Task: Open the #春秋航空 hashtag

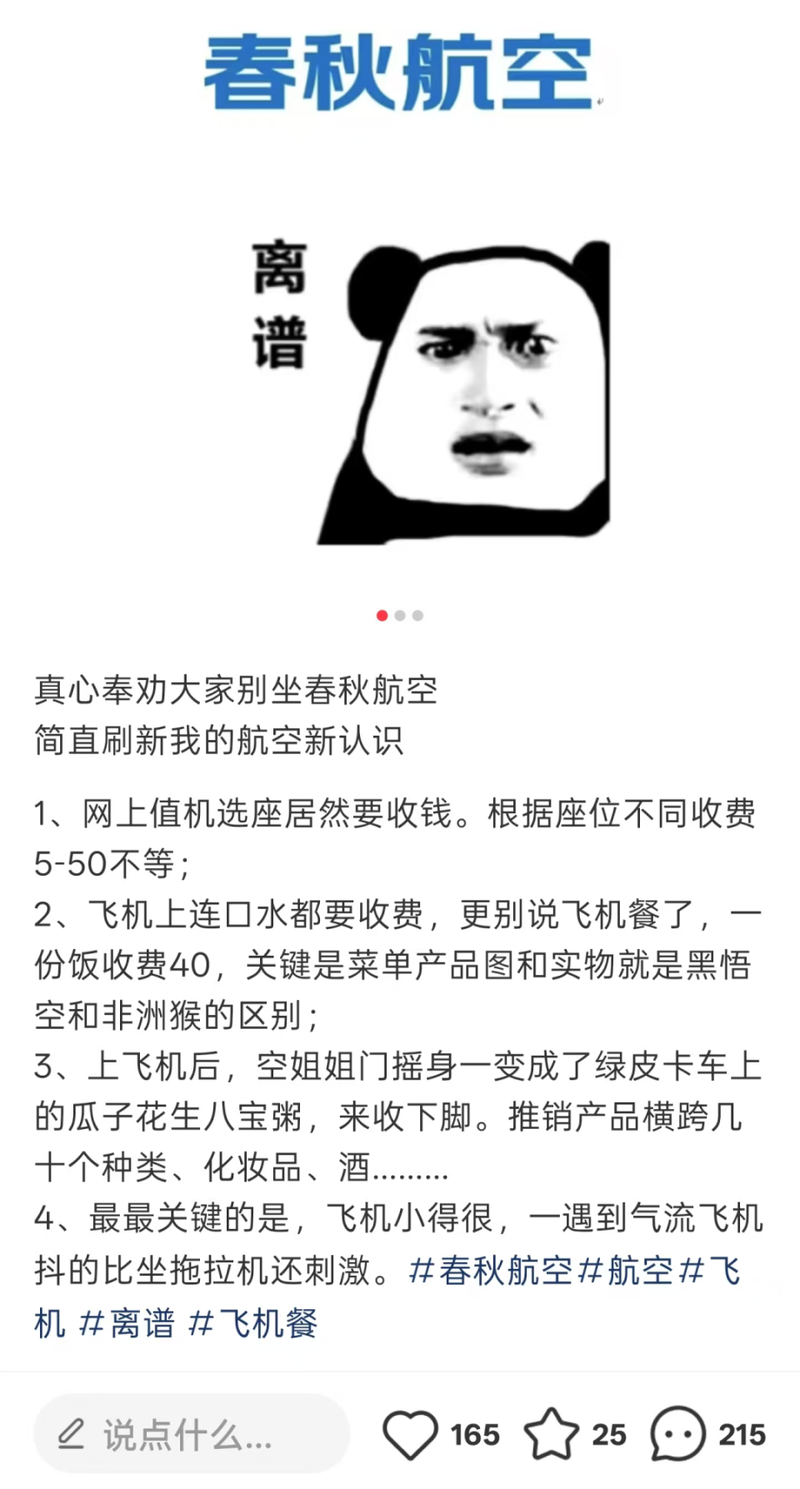Action: pyautogui.click(x=491, y=1273)
